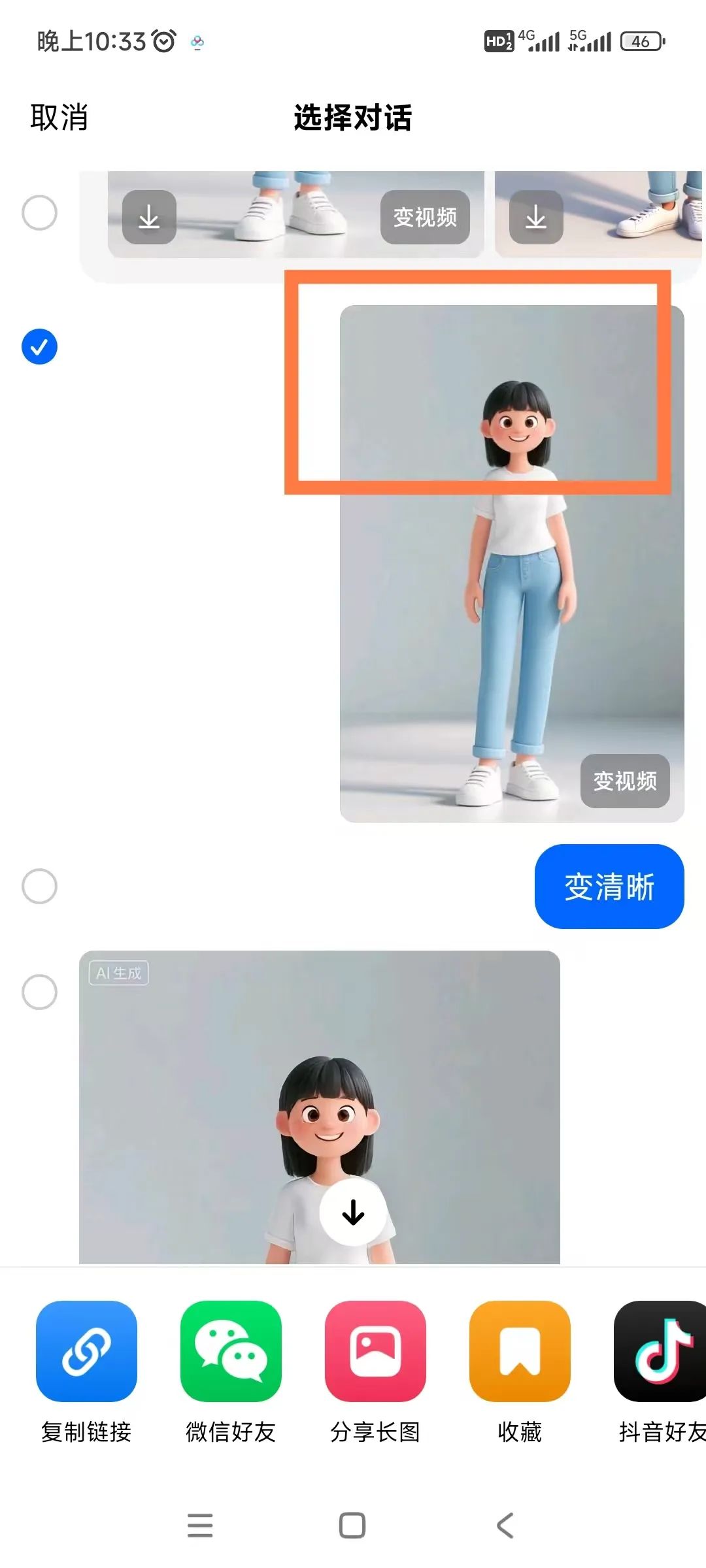Tap 变视频 on the full-body figure image
Viewport: 706px width, 1568px height.
point(624,783)
